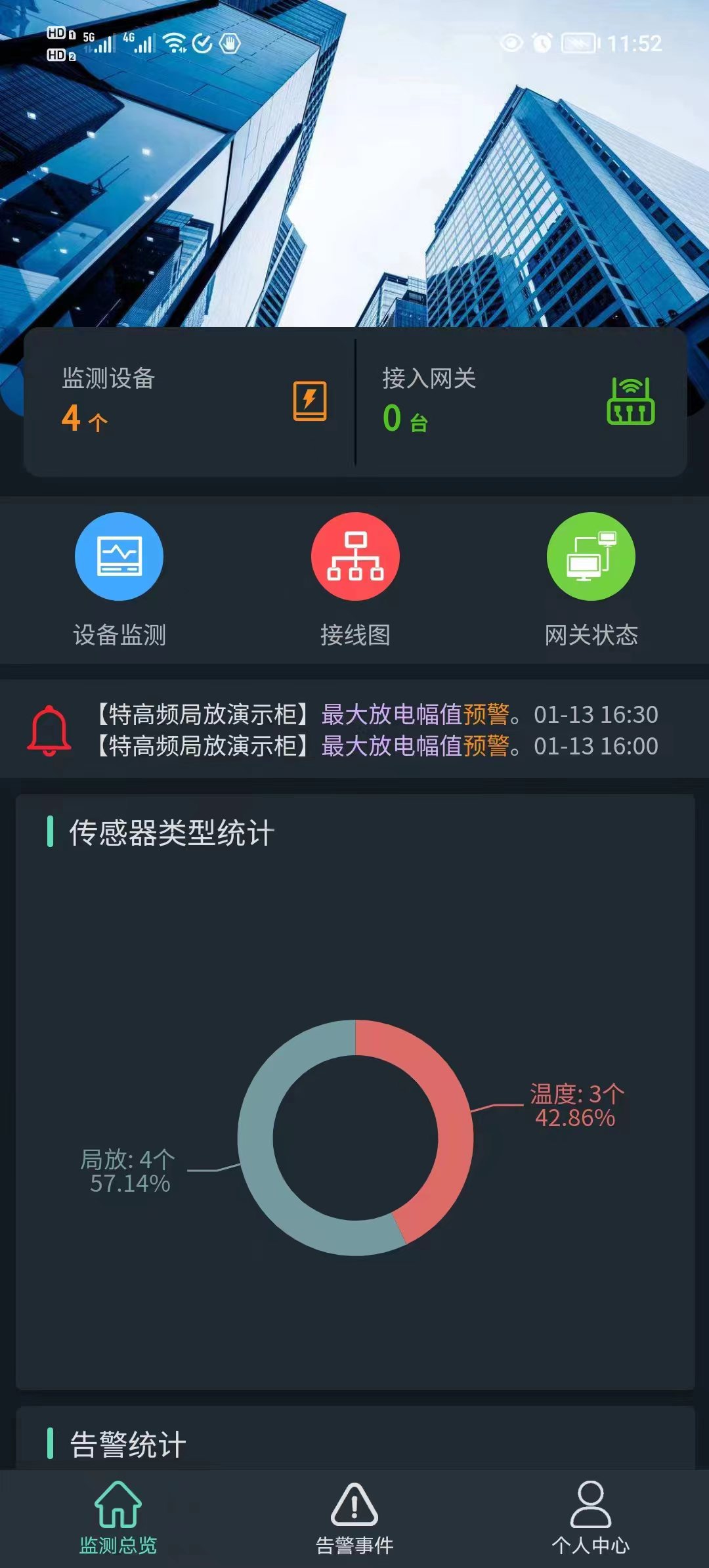Switch to the 告警事件 tab

point(354,1518)
